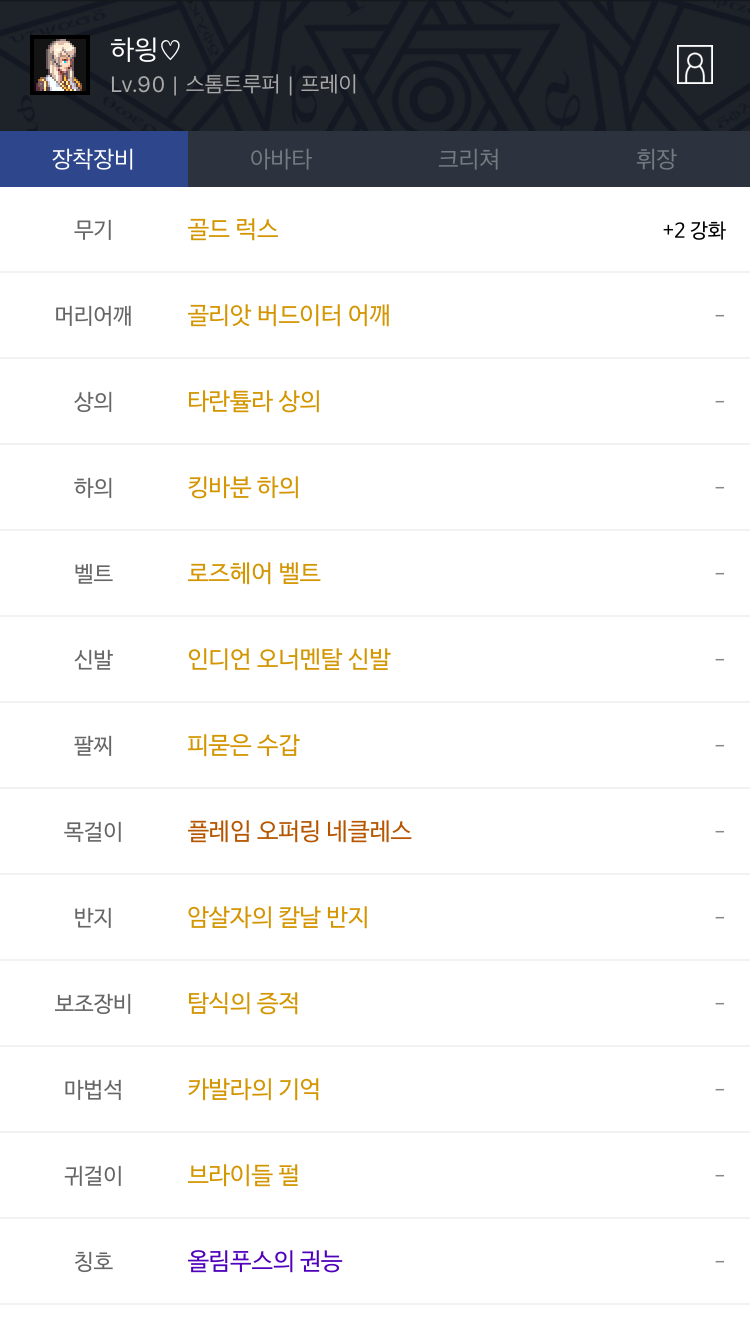Tap the 하잉♡ character avatar

pyautogui.click(x=60, y=65)
